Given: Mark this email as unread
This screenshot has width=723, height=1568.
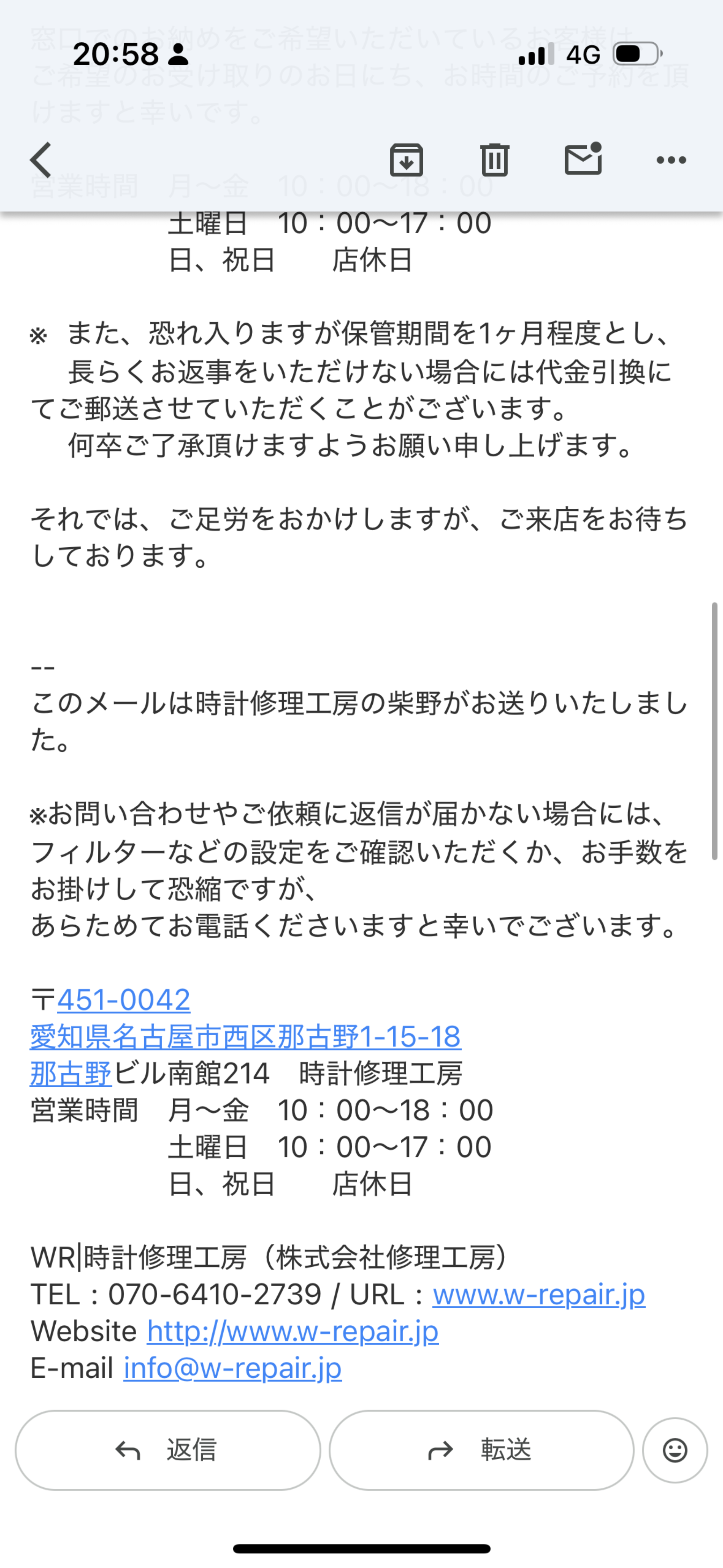Looking at the screenshot, I should 582,160.
